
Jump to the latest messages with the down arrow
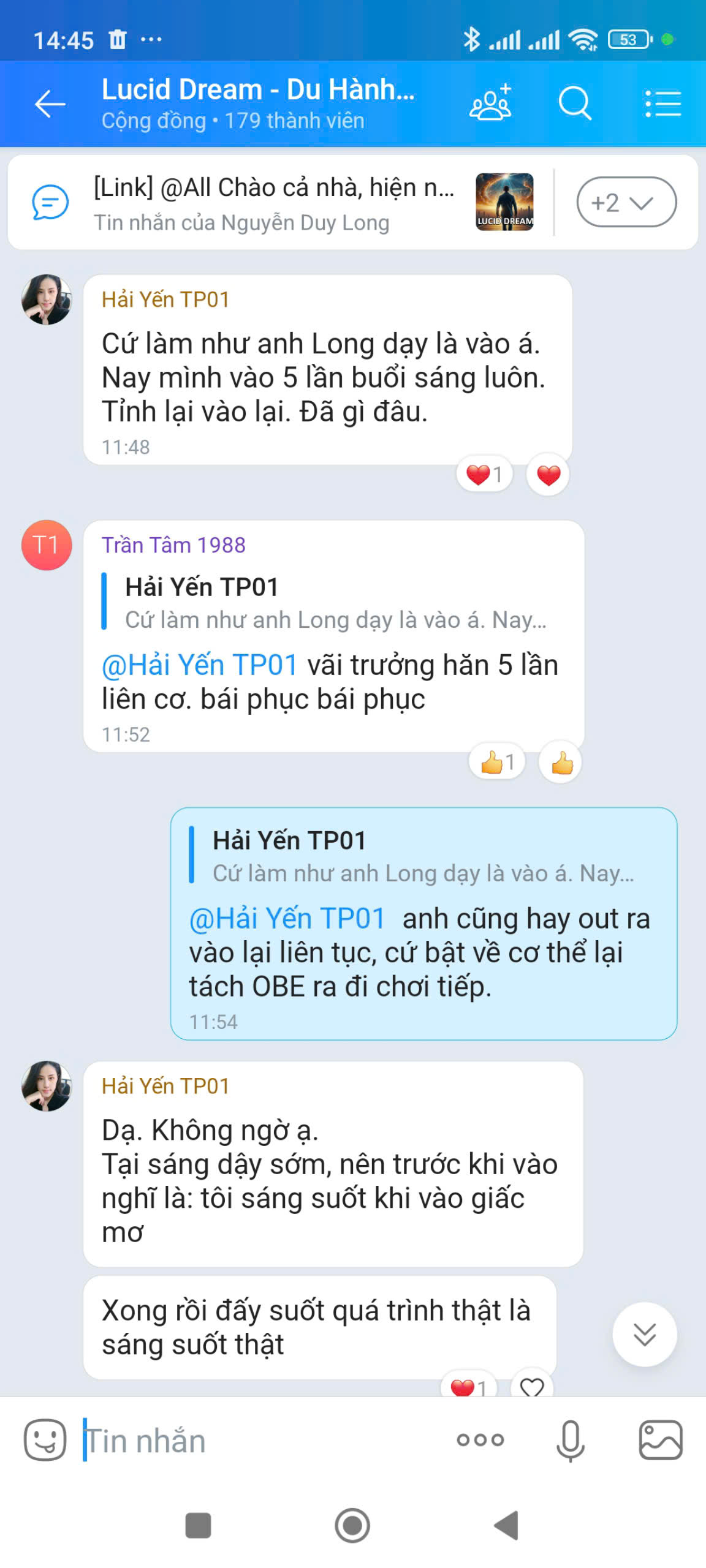coord(644,1334)
